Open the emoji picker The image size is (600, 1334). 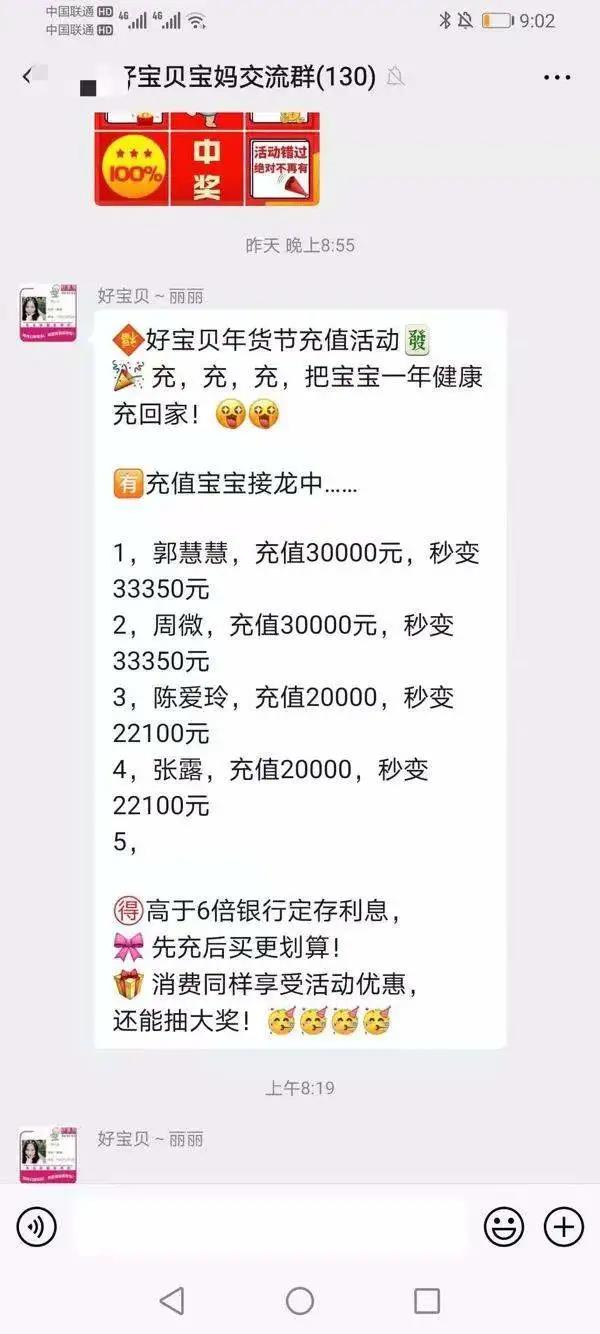[x=504, y=1226]
